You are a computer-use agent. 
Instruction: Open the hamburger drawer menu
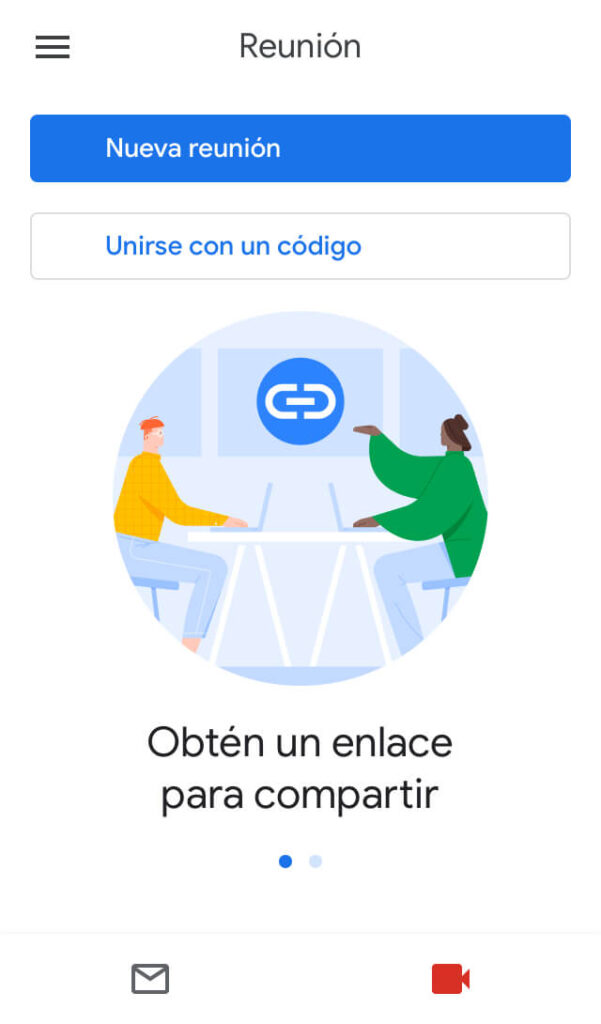click(52, 47)
